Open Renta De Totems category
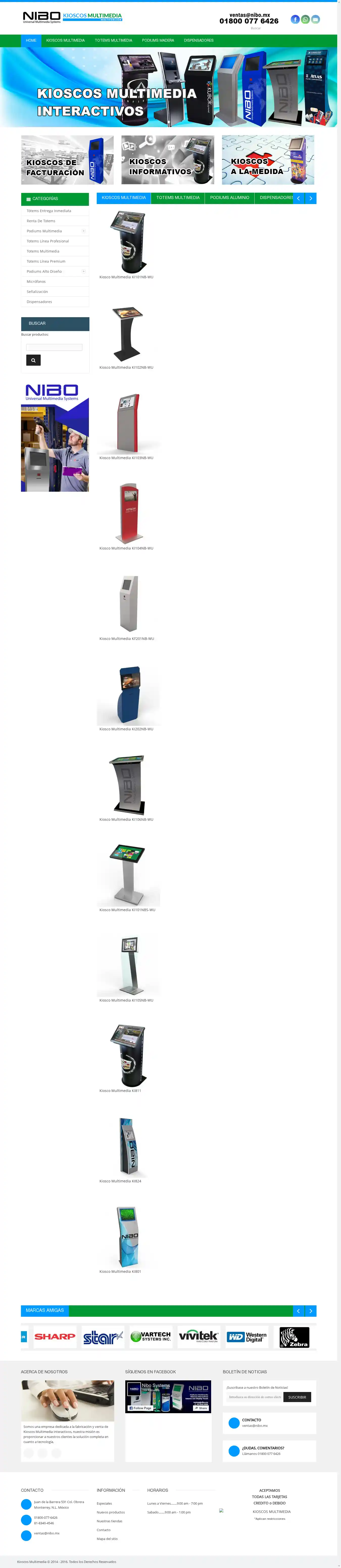The image size is (341, 1568). (x=41, y=221)
